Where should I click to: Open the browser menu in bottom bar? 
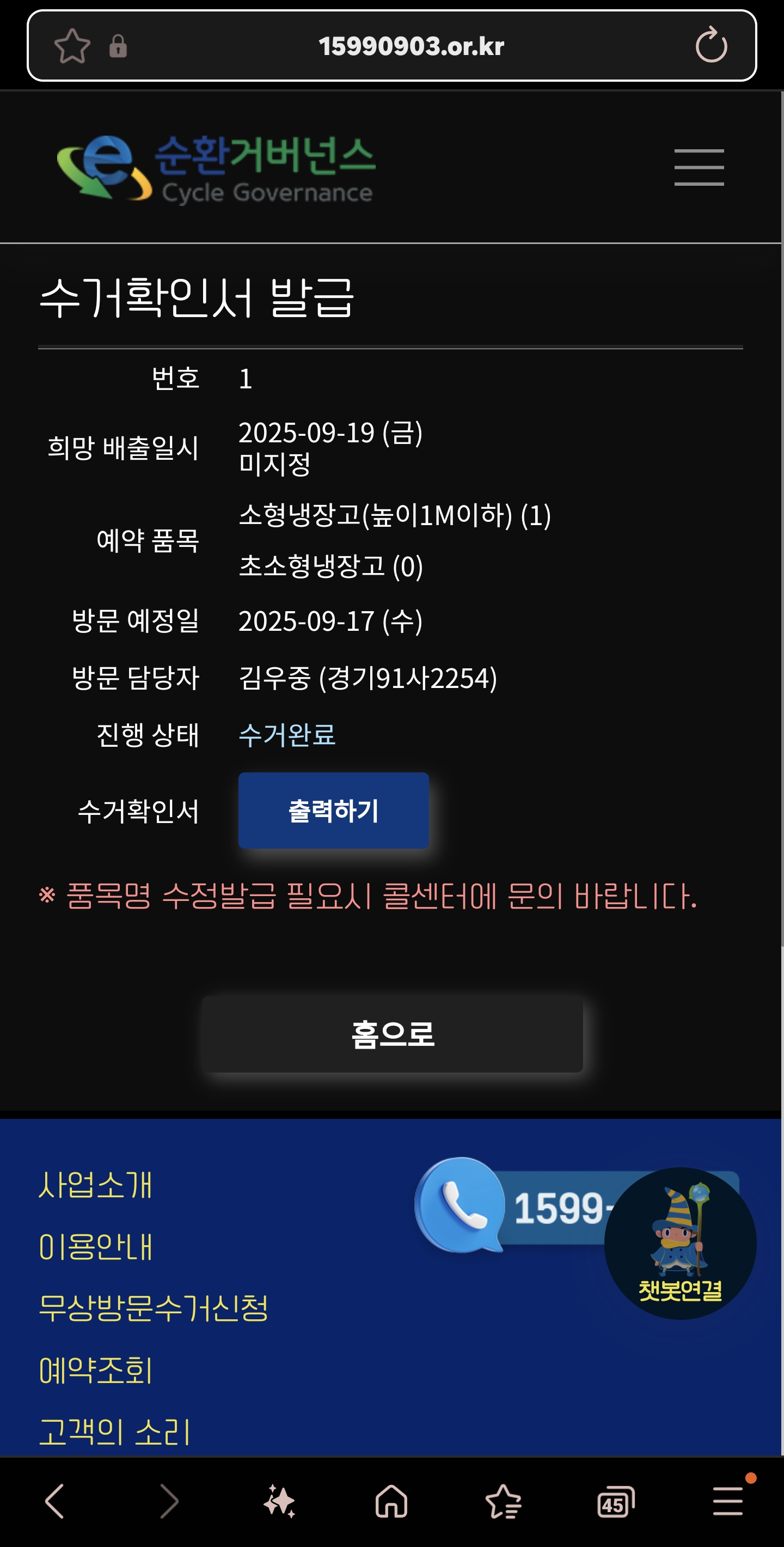click(728, 1501)
